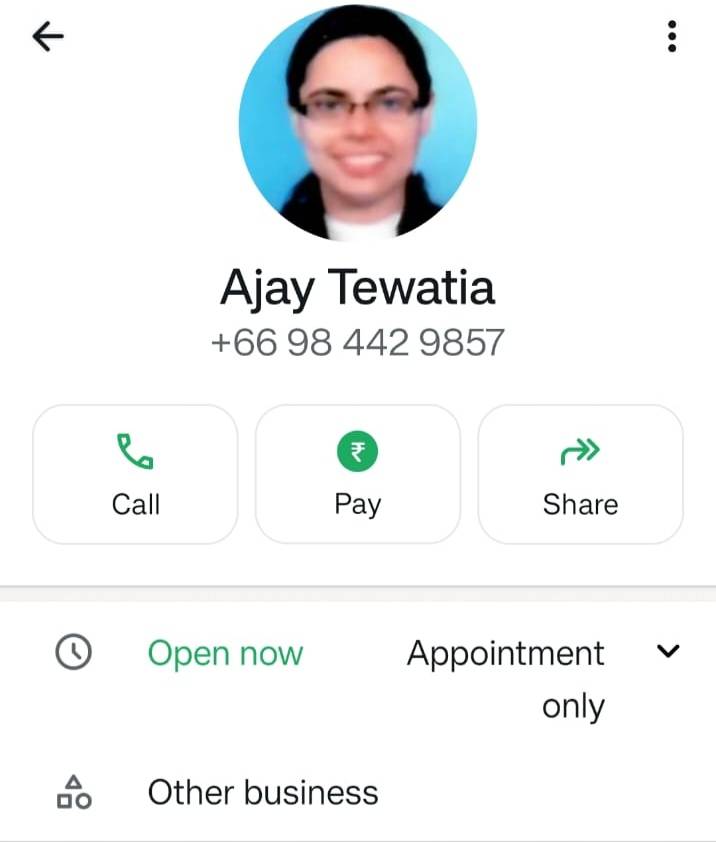Expand the business hours chevron
The width and height of the screenshot is (716, 842).
coord(668,651)
